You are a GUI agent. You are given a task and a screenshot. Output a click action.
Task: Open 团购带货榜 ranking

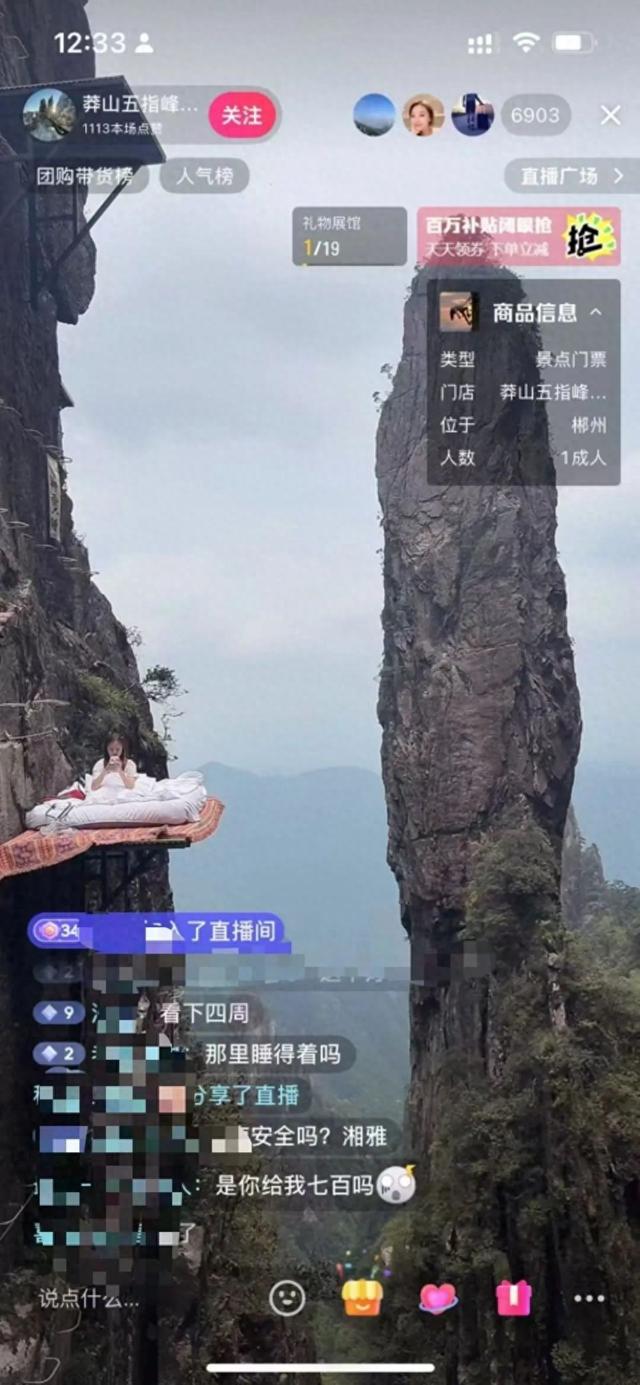click(85, 176)
